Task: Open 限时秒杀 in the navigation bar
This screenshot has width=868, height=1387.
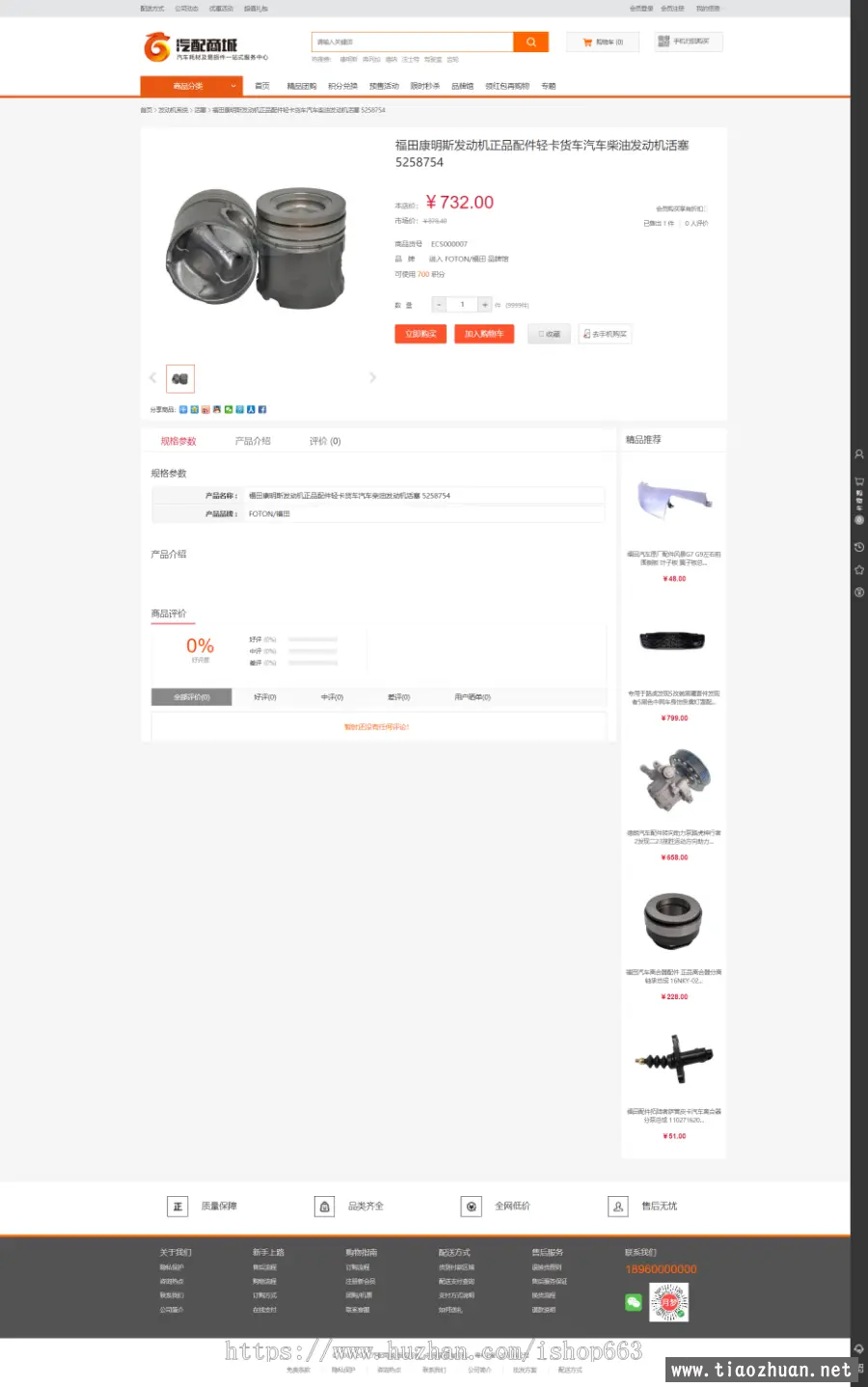Action: tap(424, 86)
